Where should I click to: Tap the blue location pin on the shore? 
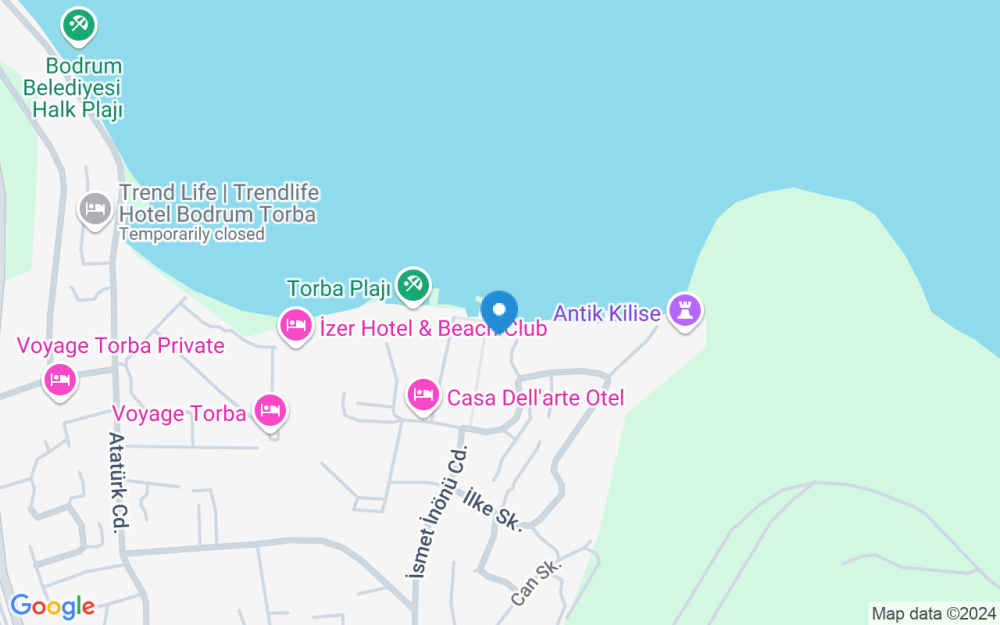[x=499, y=312]
